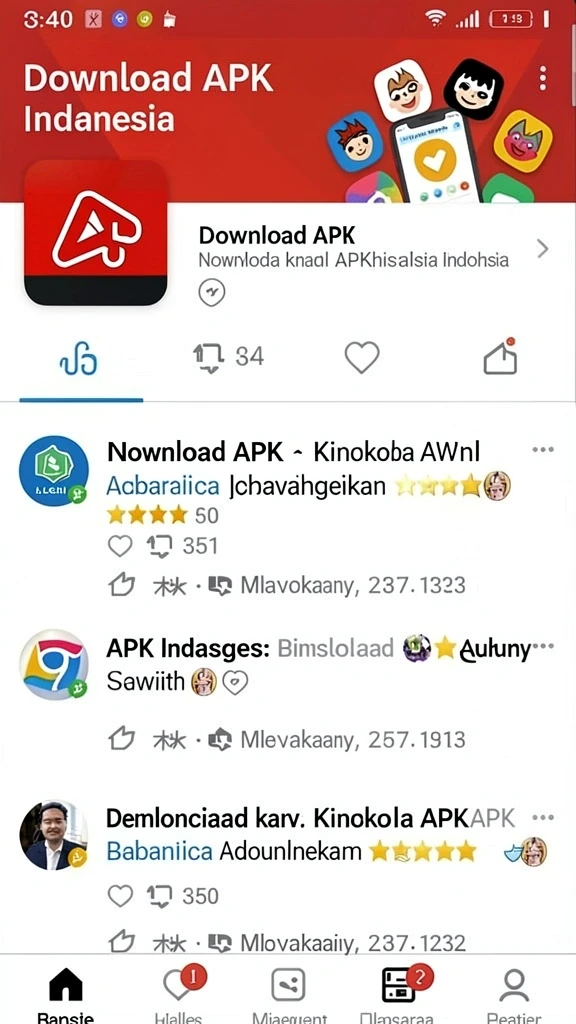Open options for the Nownload APK Kinokoba post
The image size is (576, 1024).
click(x=543, y=450)
